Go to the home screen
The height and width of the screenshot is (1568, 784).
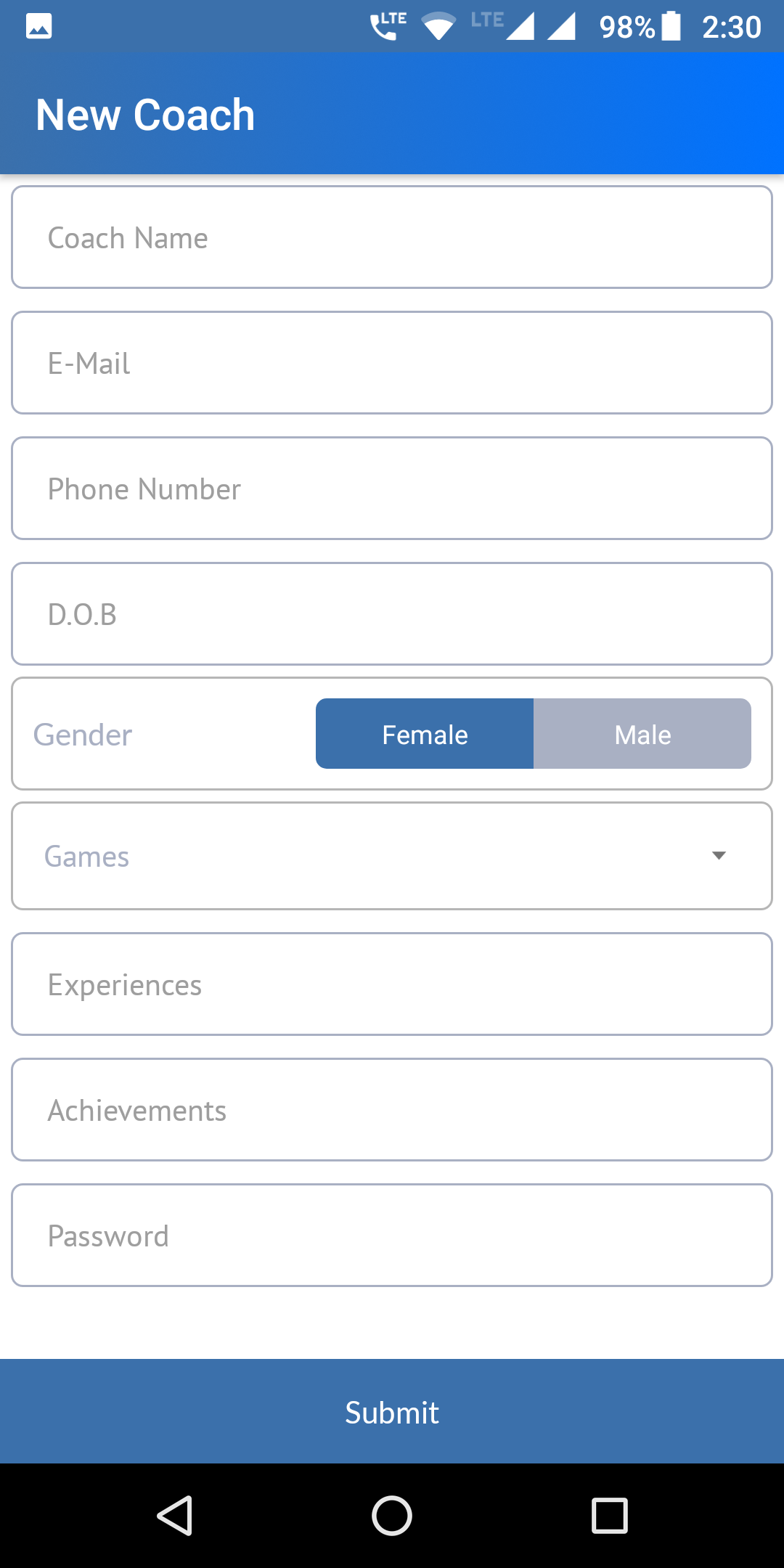392,1516
